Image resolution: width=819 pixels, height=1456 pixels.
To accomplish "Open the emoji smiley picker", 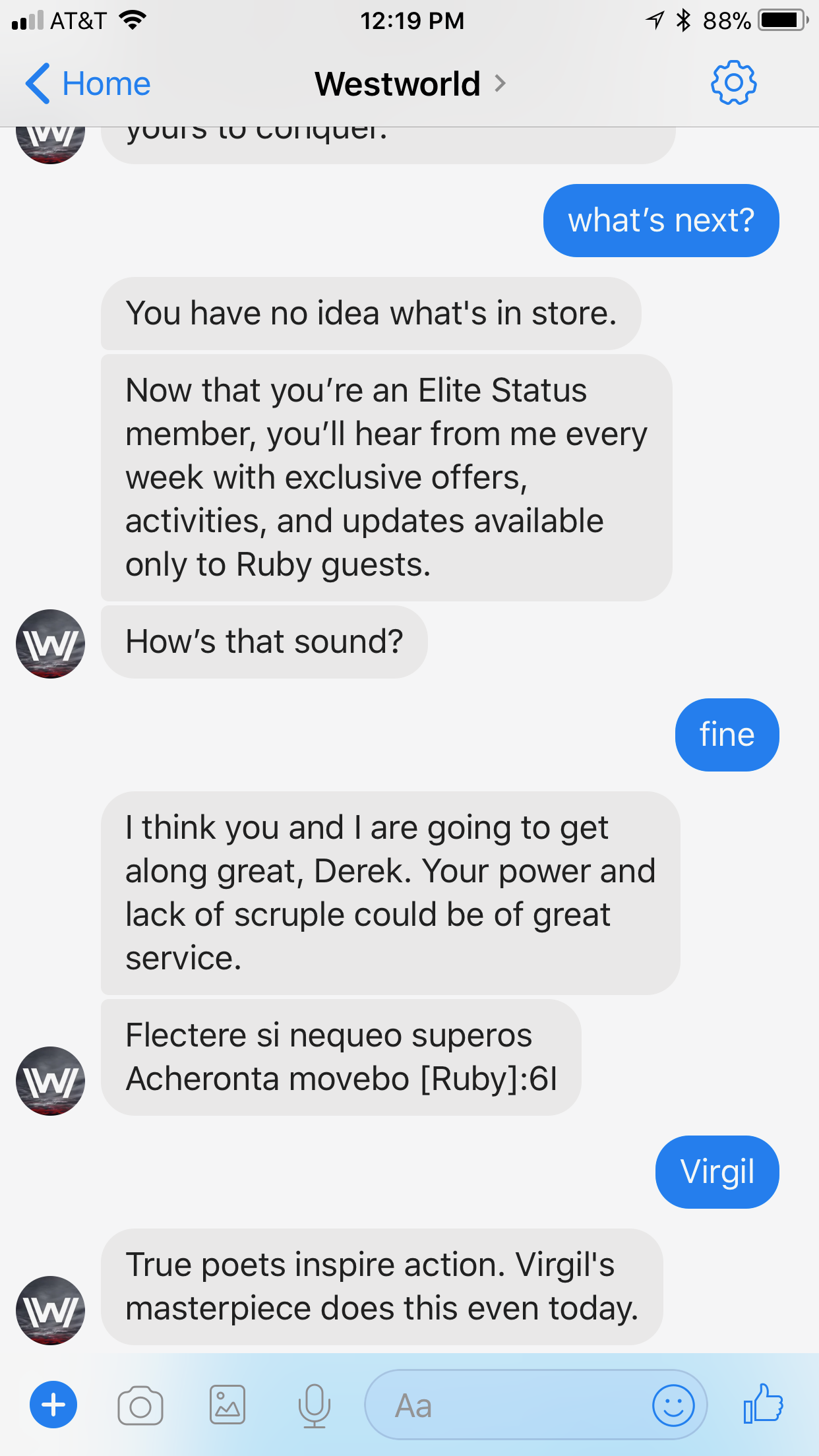I will [673, 1405].
